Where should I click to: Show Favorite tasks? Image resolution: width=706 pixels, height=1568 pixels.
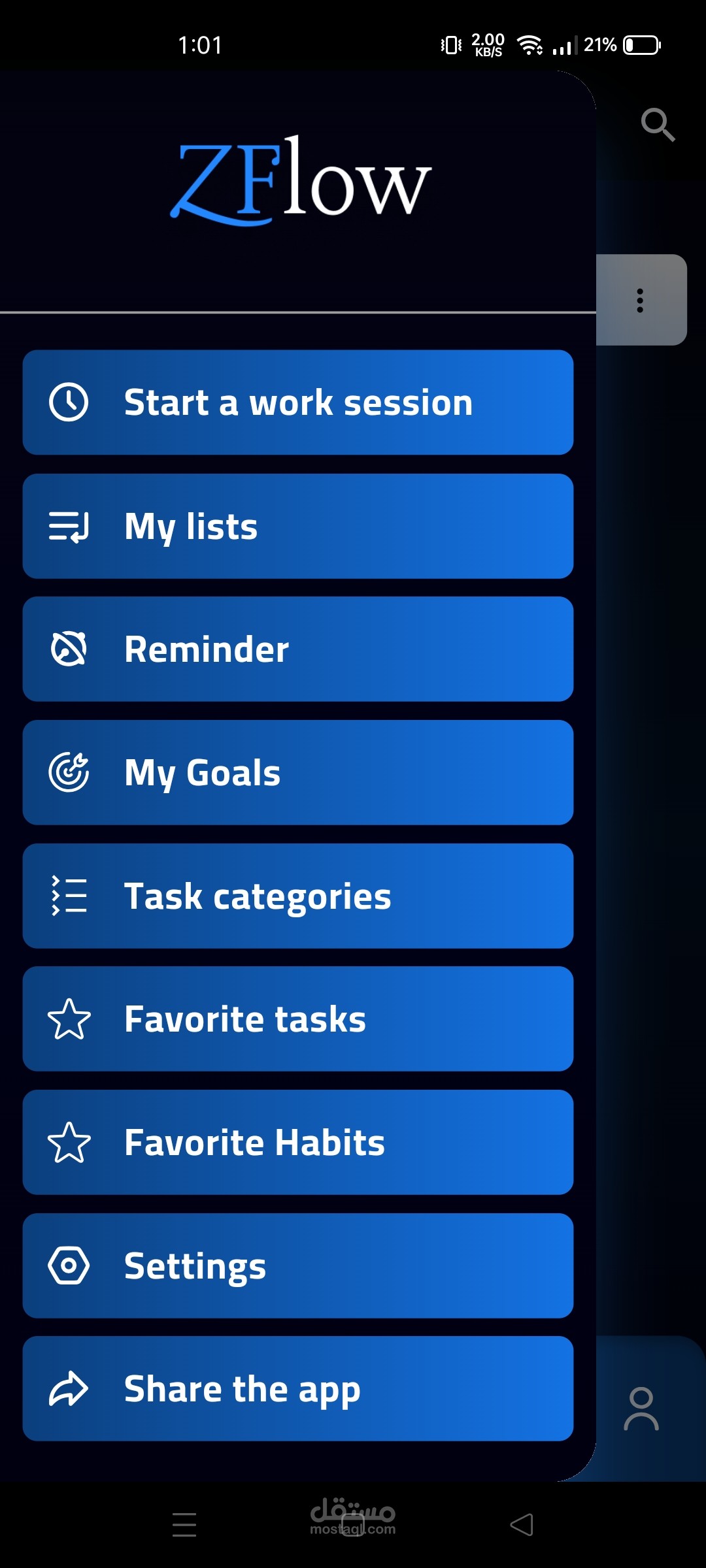coord(298,1019)
